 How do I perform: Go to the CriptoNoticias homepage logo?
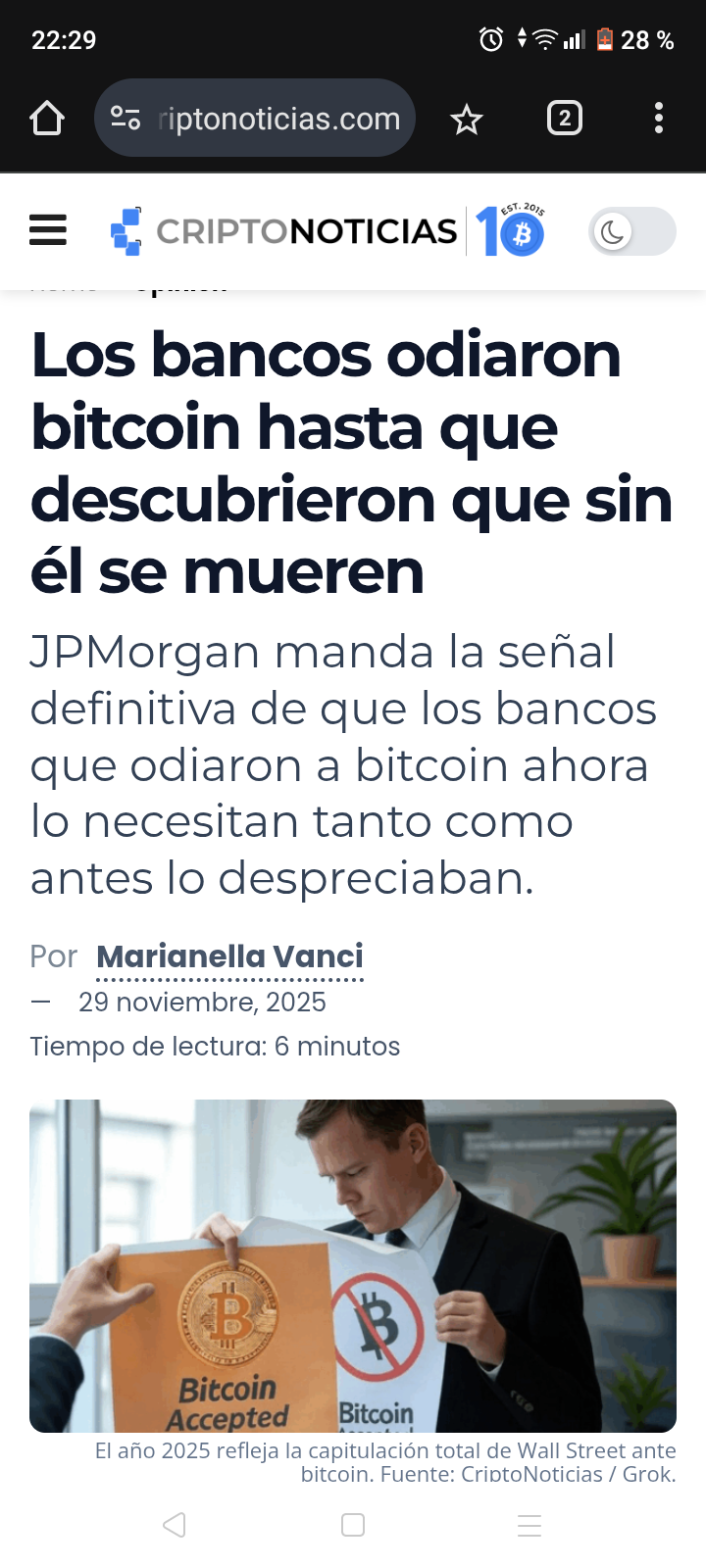click(284, 231)
